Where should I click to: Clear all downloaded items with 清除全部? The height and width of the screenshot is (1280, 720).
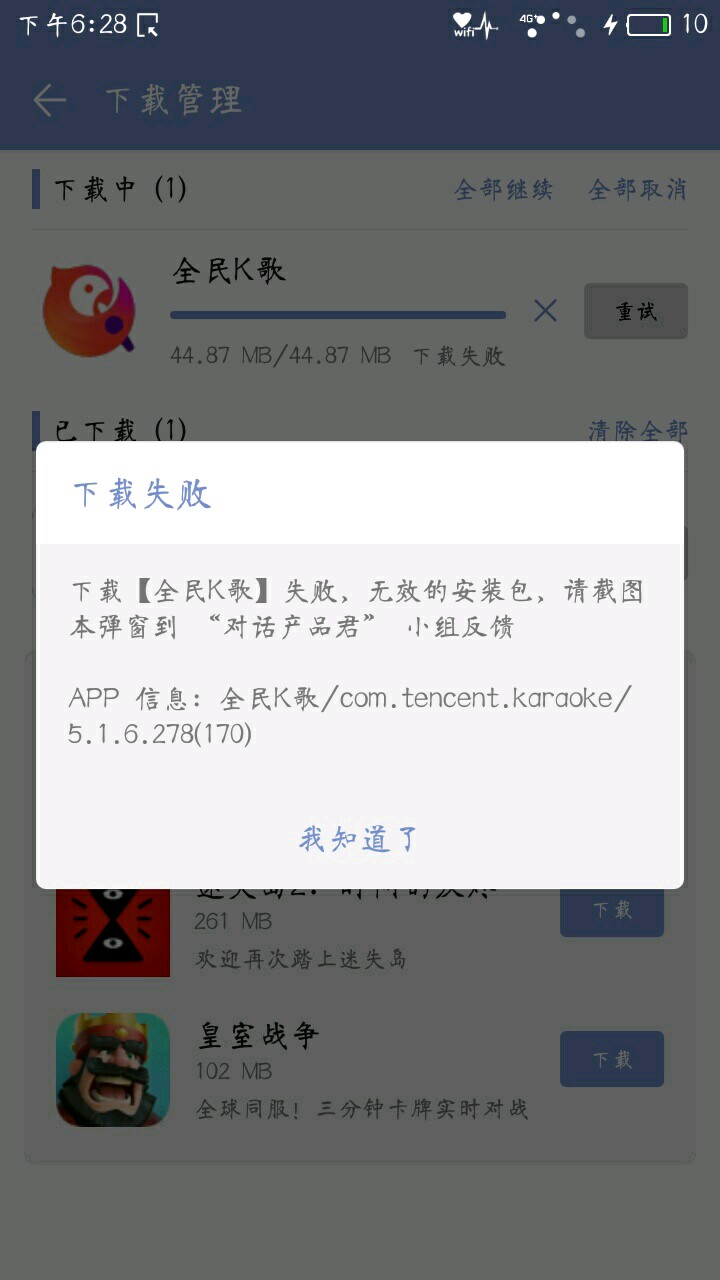pos(637,430)
